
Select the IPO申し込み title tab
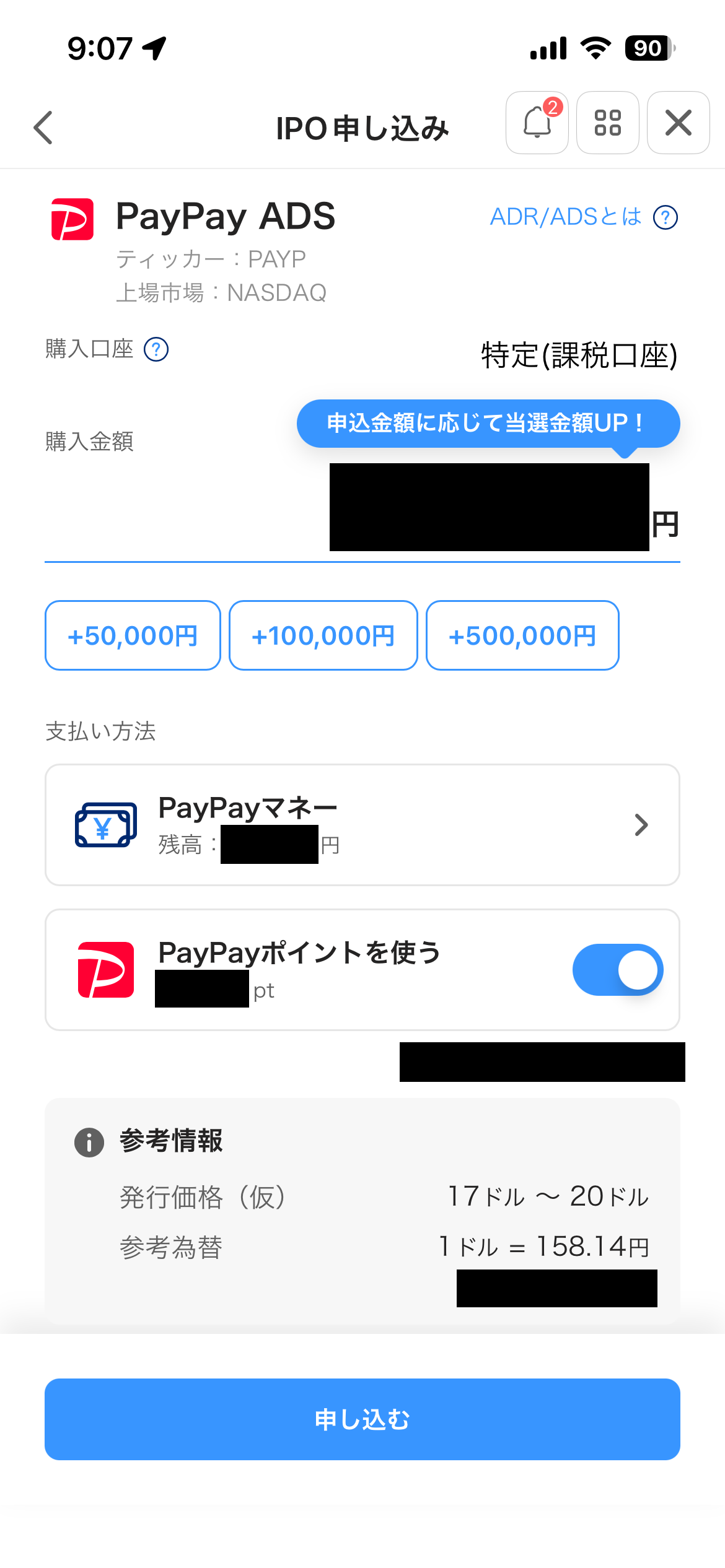362,128
